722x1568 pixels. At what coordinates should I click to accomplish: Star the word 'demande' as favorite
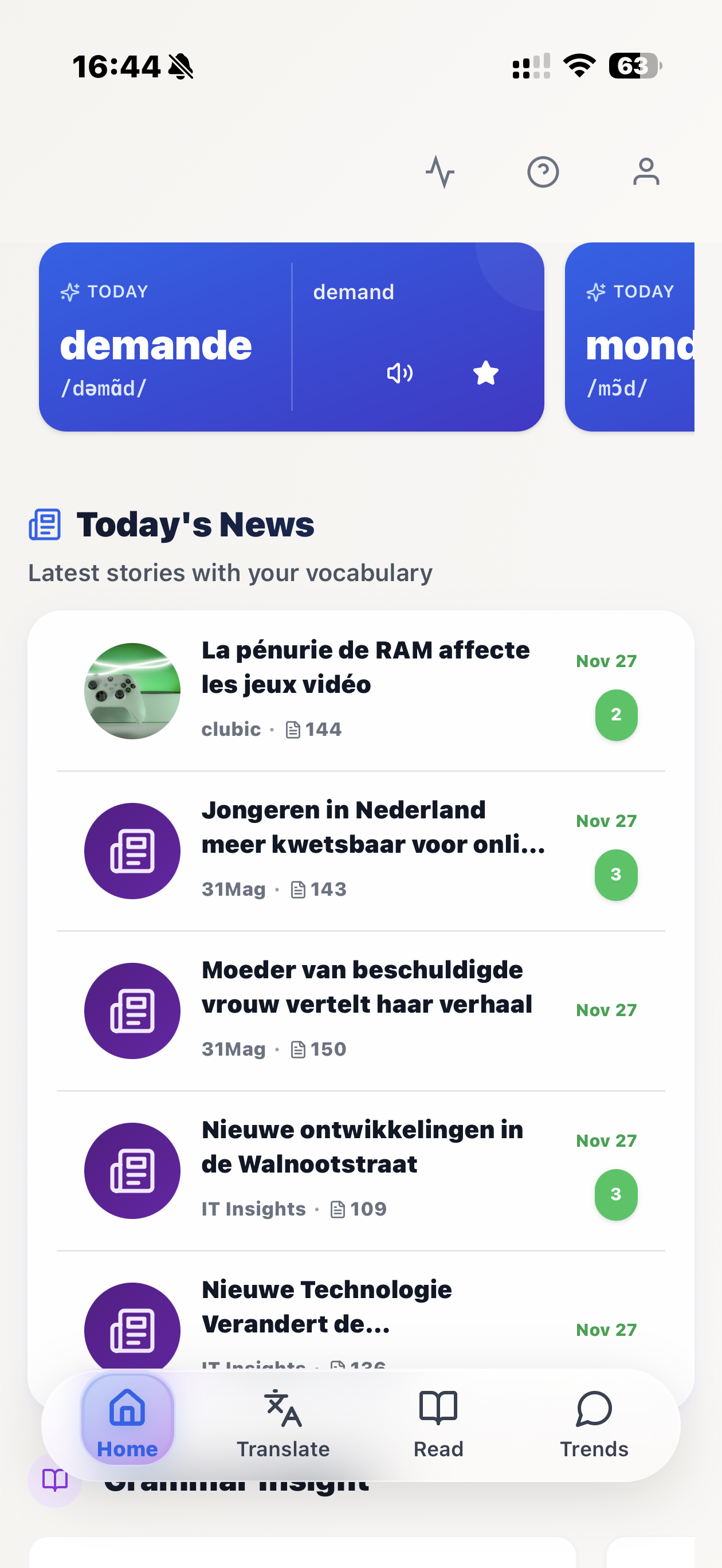click(x=486, y=373)
